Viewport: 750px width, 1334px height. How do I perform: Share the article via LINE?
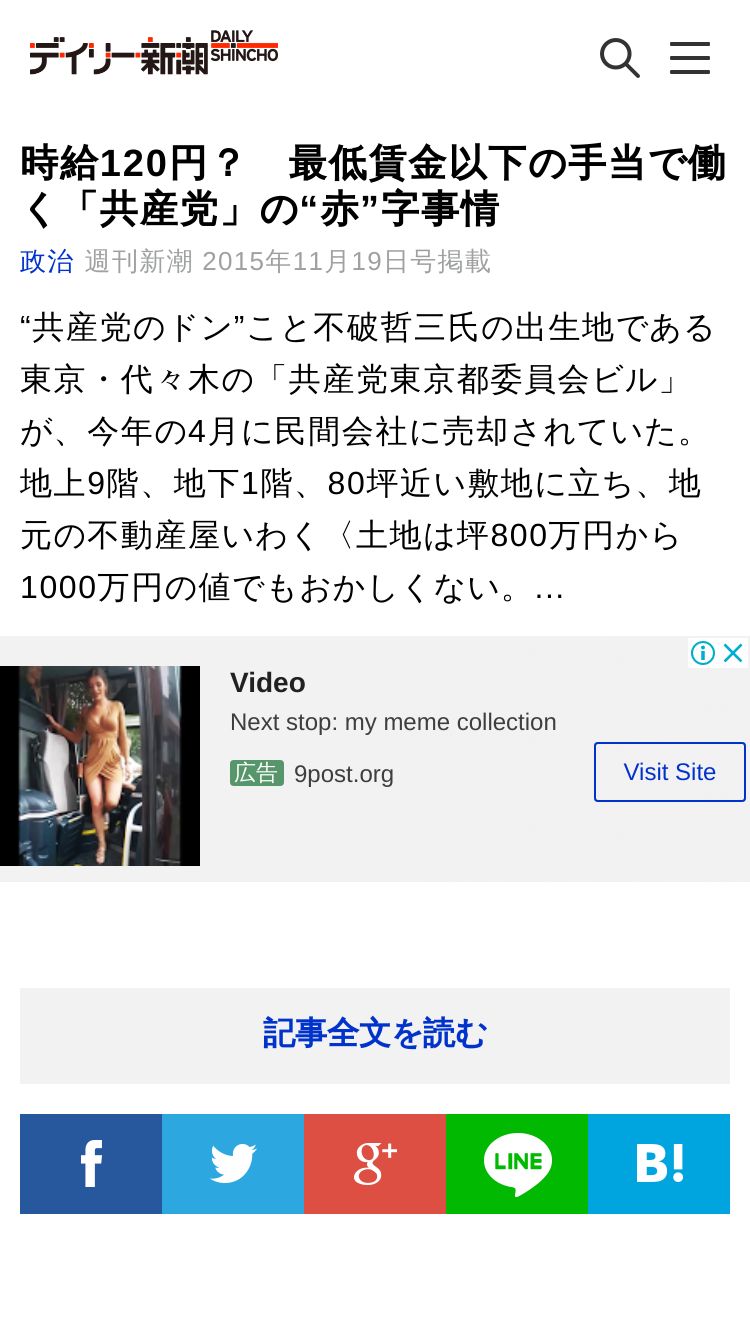[517, 1164]
